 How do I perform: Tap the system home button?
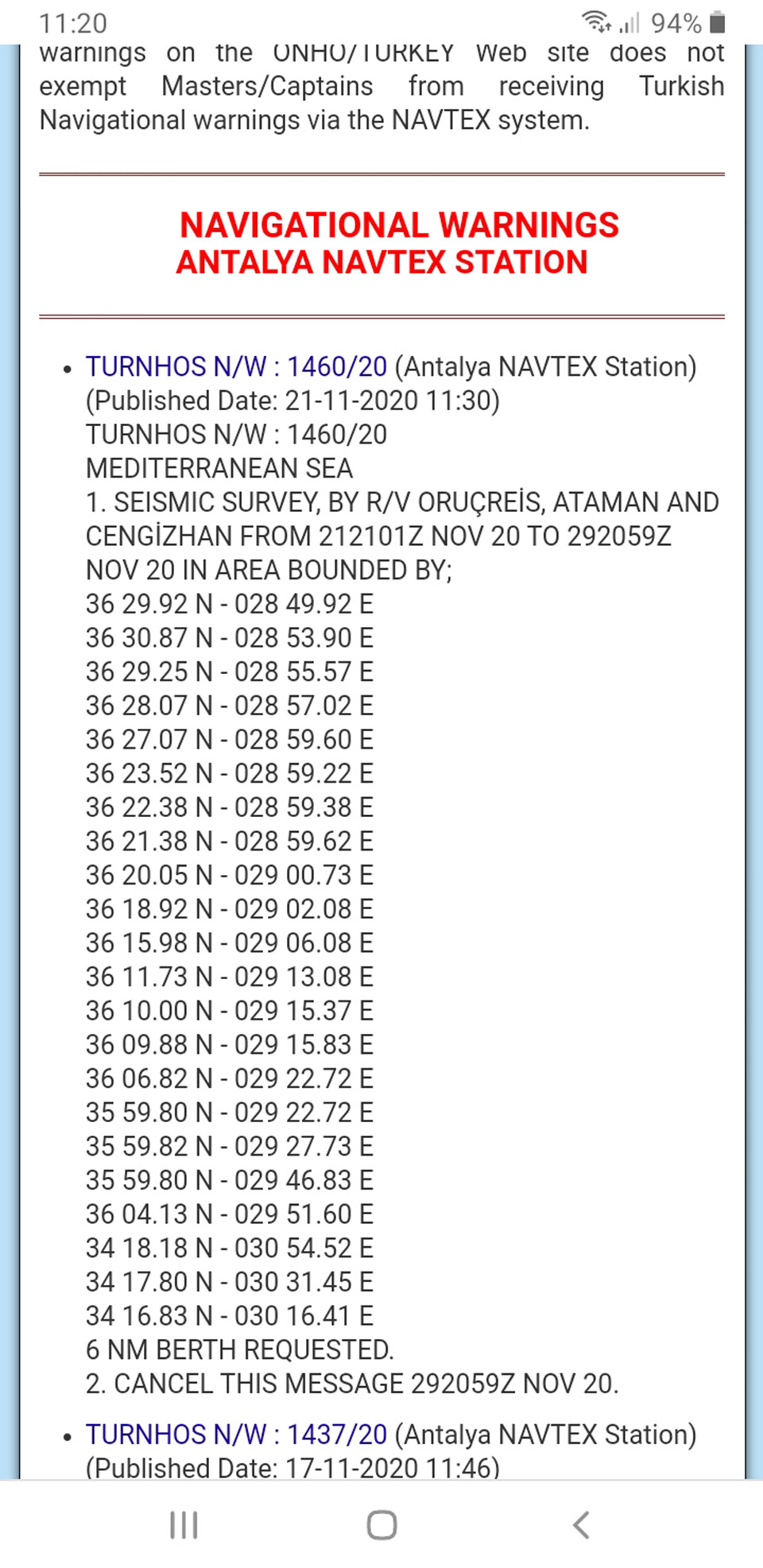click(x=381, y=1525)
